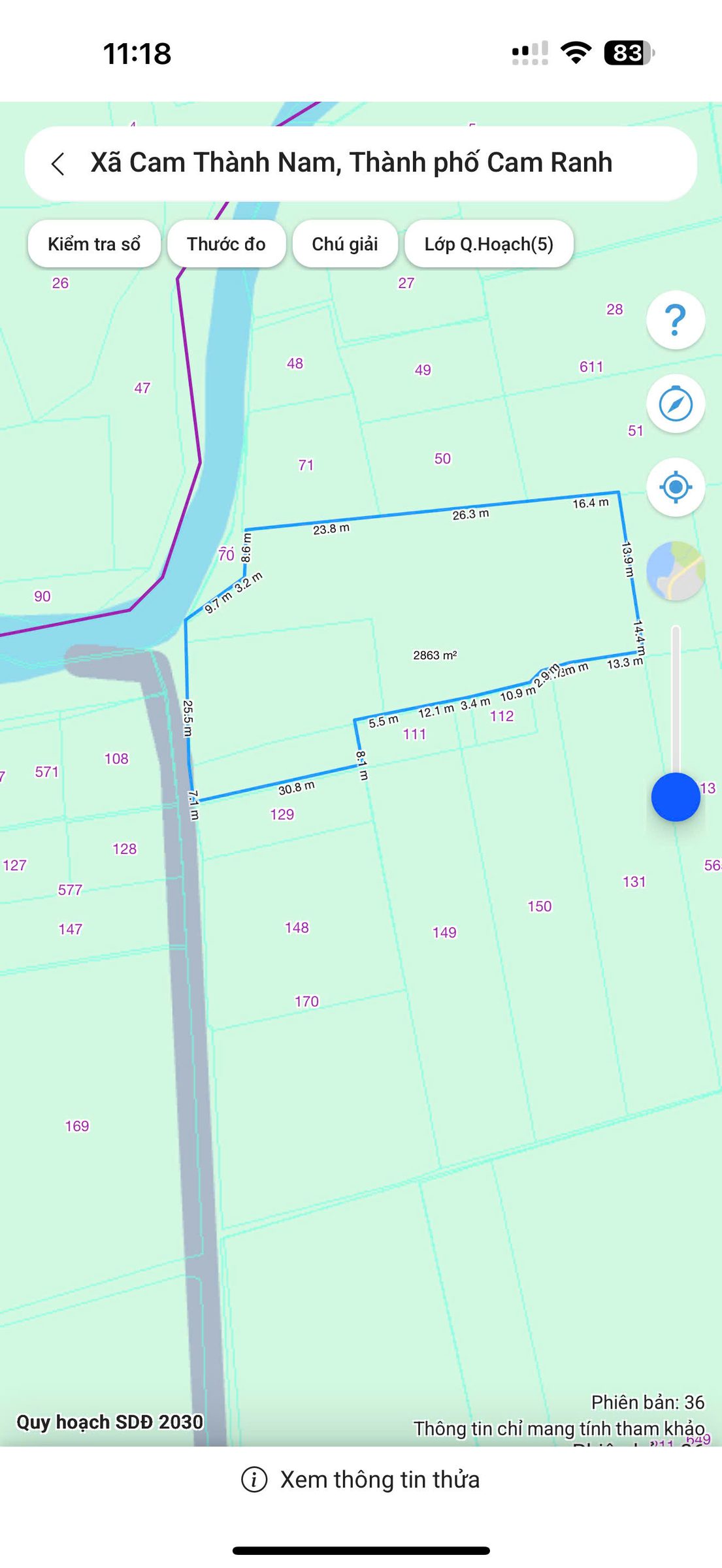Screen dimensions: 722x1568
Task: Open the Kiểm tra sổ chip
Action: (x=94, y=244)
